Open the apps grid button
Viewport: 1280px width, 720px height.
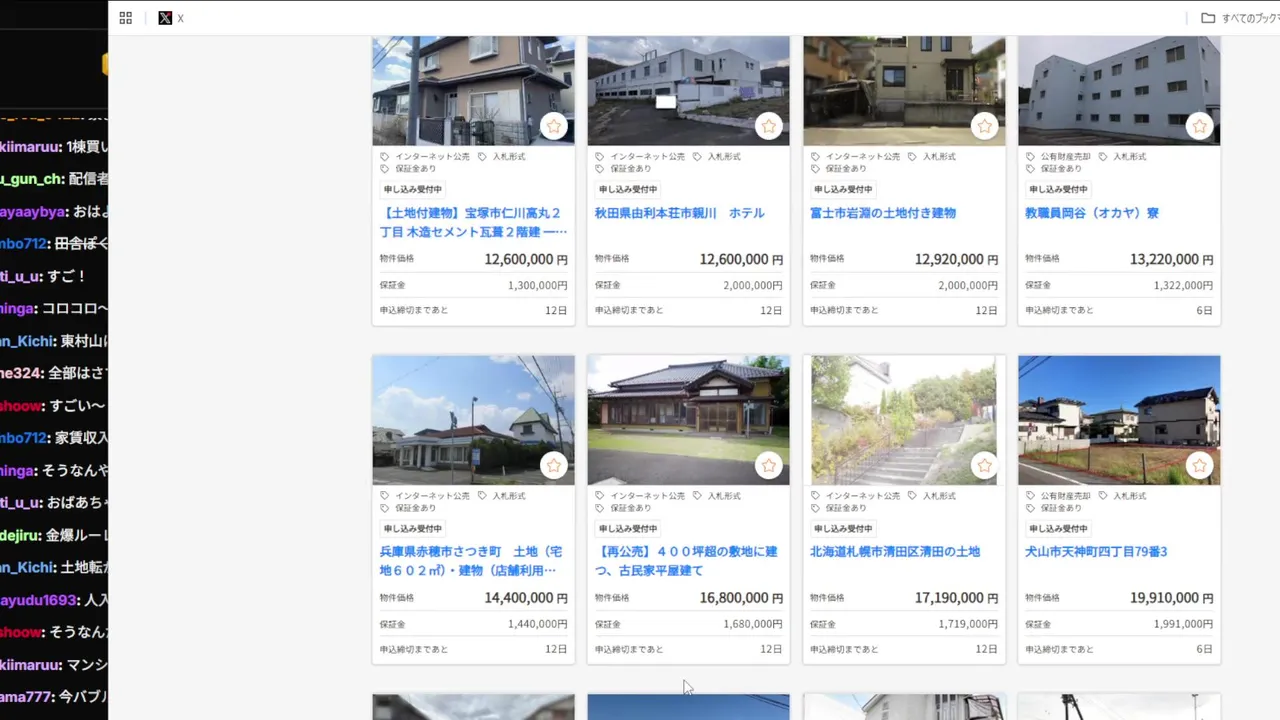(x=125, y=18)
